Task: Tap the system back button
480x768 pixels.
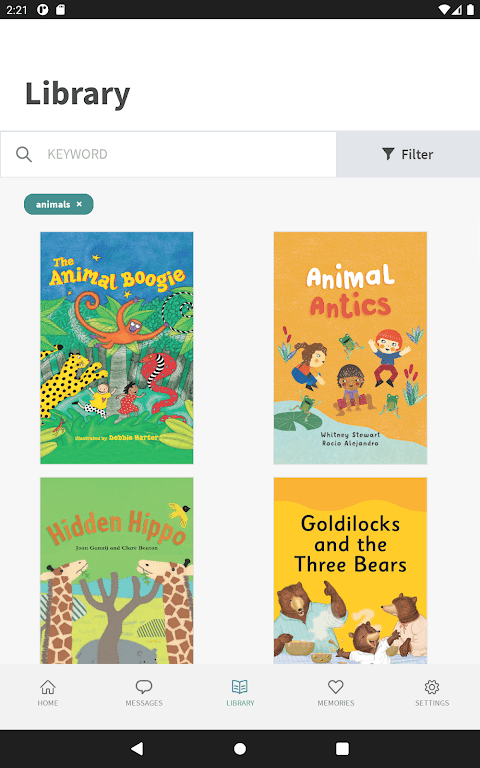Action: coord(138,748)
